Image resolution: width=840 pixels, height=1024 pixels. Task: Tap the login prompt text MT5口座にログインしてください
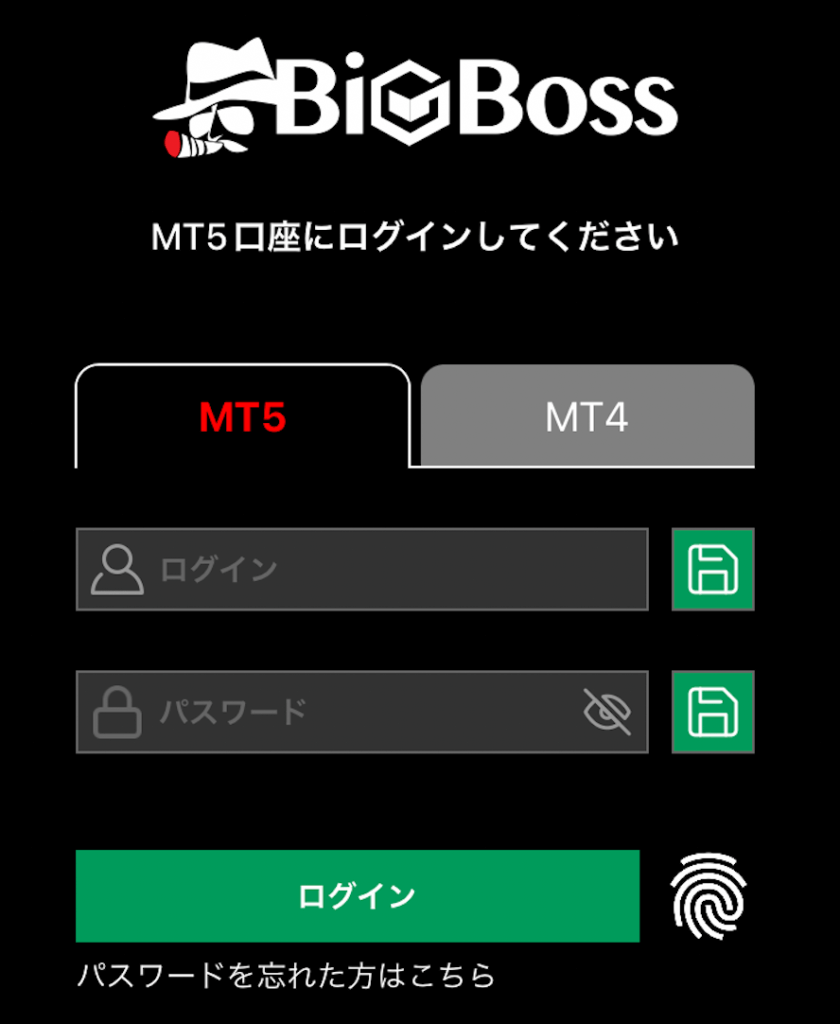418,234
